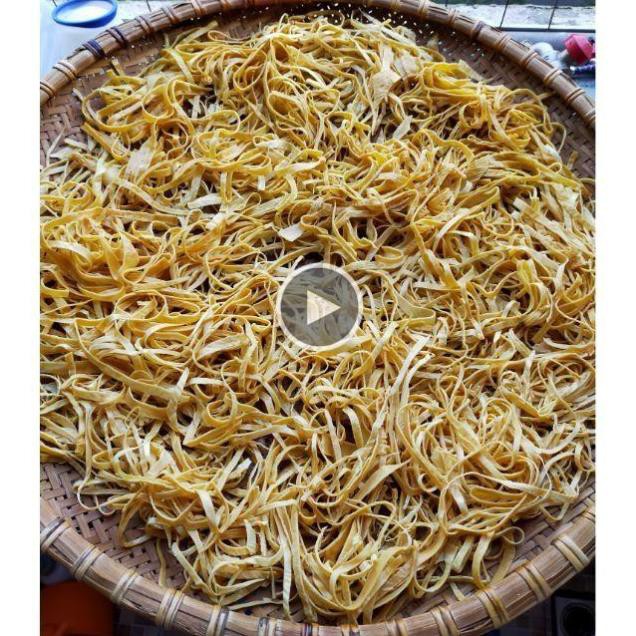Image resolution: width=636 pixels, height=636 pixels.
Task: Play the noodle video
Action: (318, 307)
